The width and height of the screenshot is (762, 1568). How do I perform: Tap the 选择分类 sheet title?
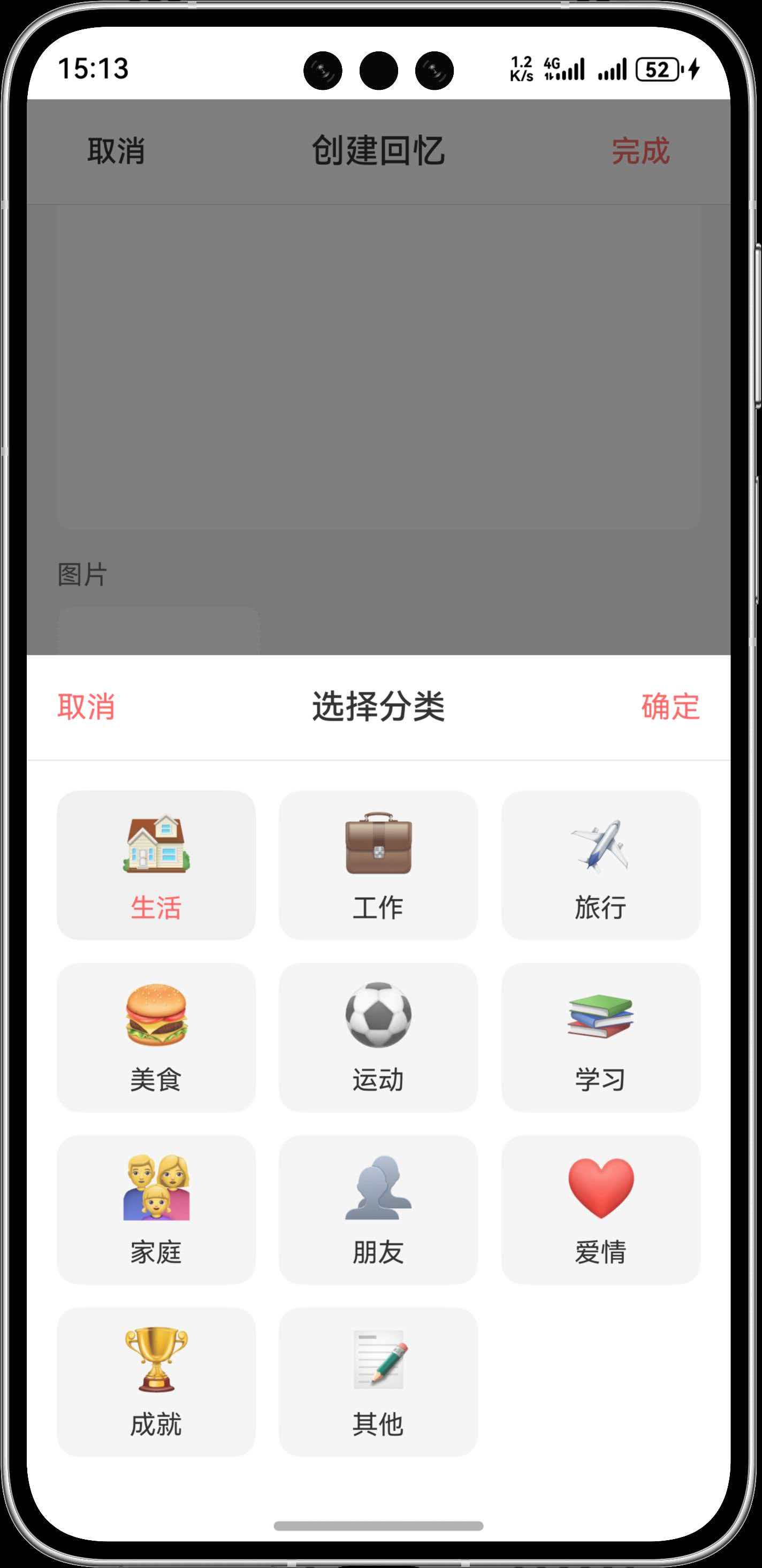click(378, 708)
